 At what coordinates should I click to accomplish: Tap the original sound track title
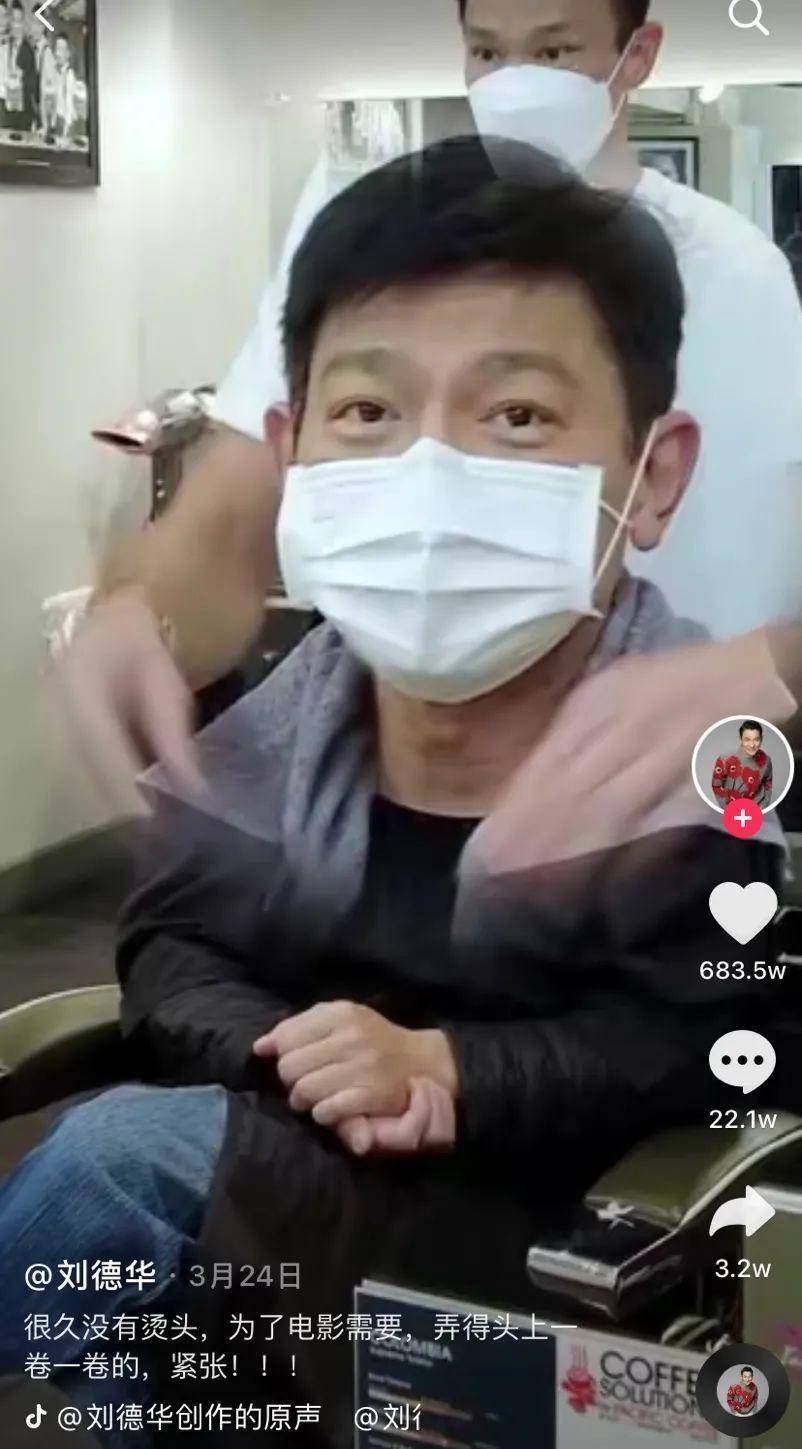(x=190, y=1416)
